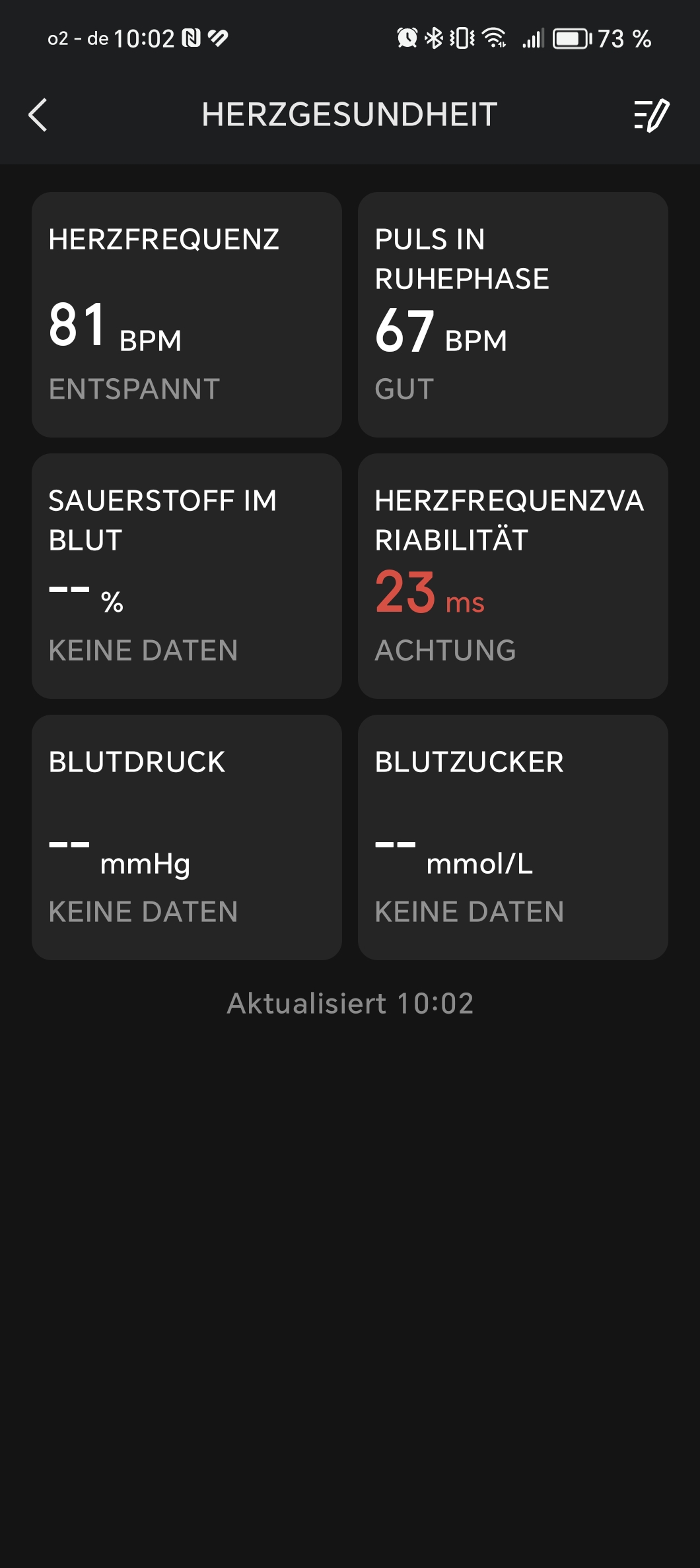Select the Sauerstoff im Blut card
This screenshot has height=1568, width=700.
[187, 575]
